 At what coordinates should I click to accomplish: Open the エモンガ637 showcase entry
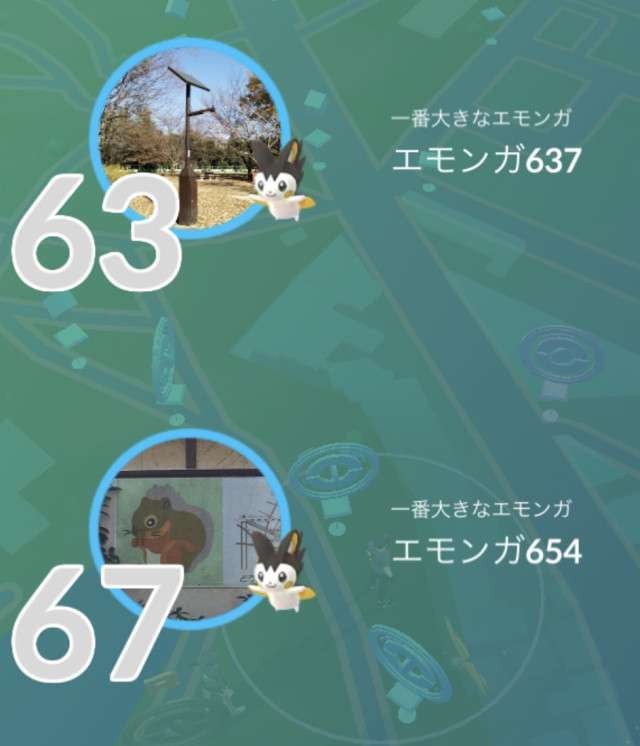[x=487, y=159]
